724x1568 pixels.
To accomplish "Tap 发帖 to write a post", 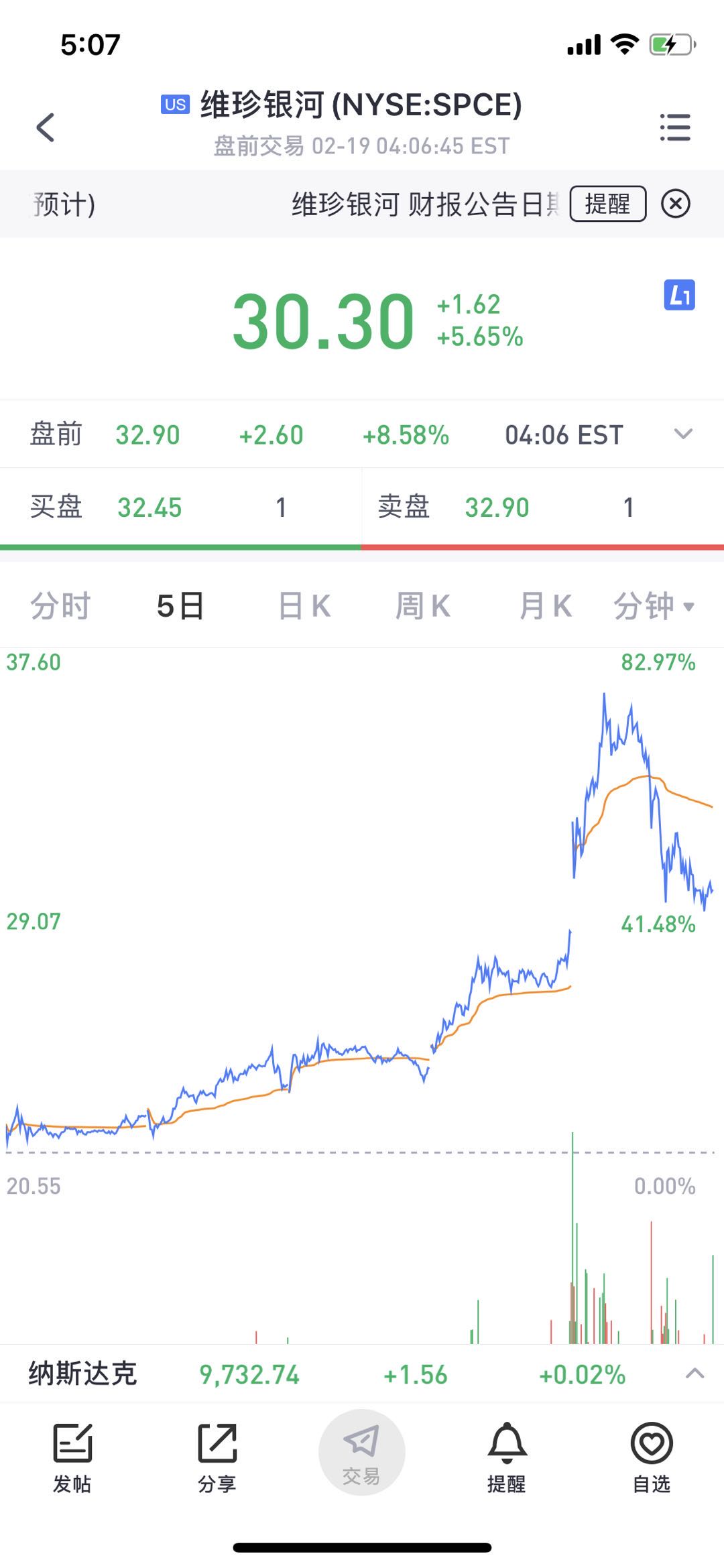I will [72, 1456].
